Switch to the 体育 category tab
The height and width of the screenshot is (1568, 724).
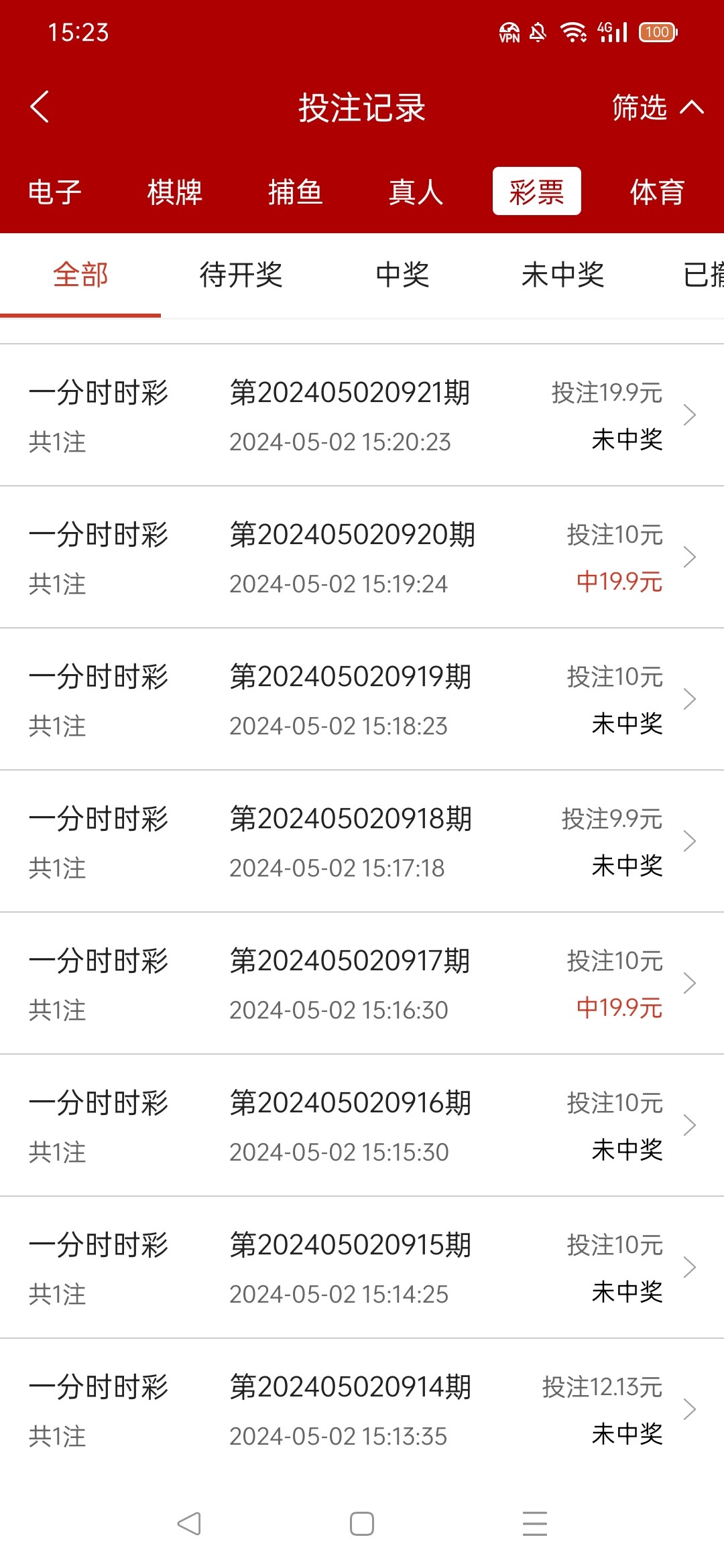(657, 192)
